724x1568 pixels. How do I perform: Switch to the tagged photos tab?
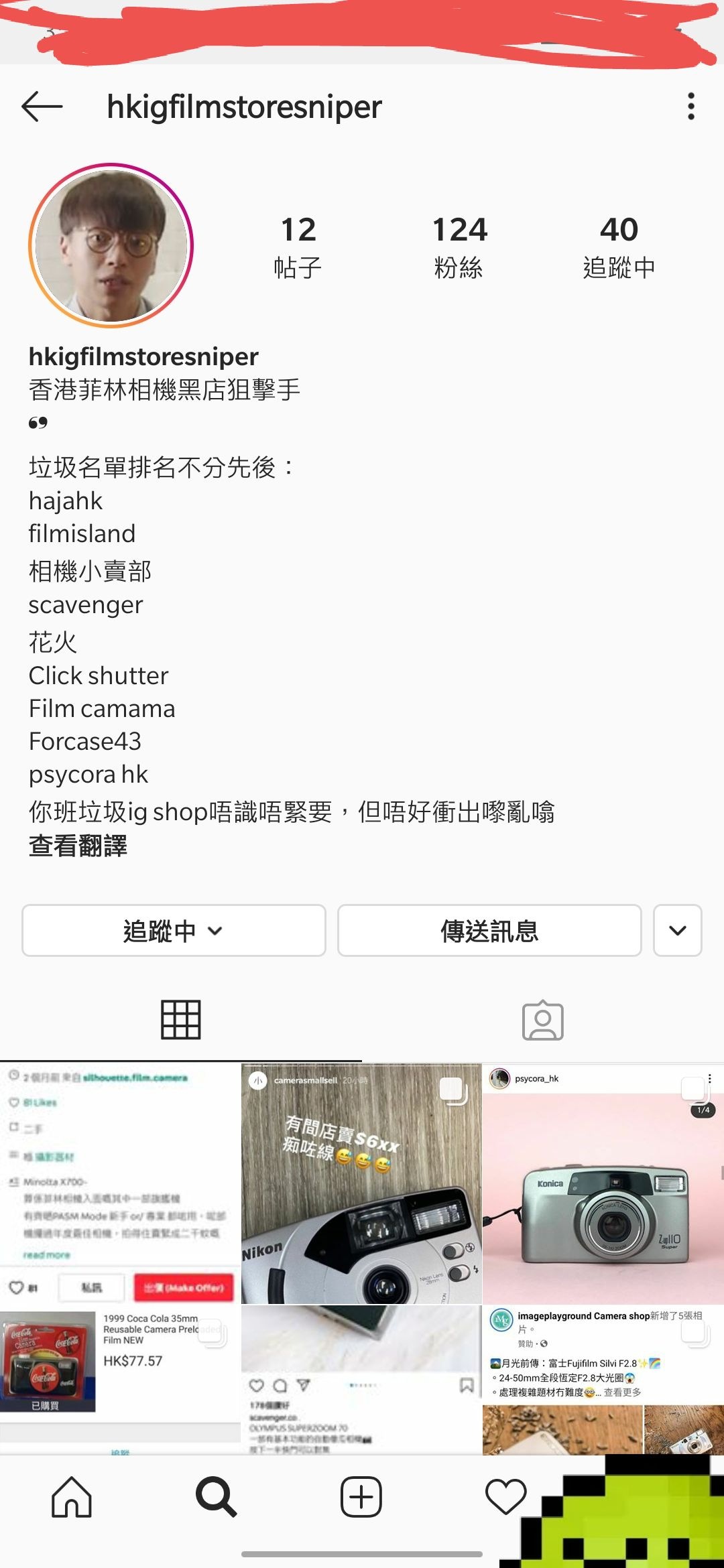pos(543,1020)
